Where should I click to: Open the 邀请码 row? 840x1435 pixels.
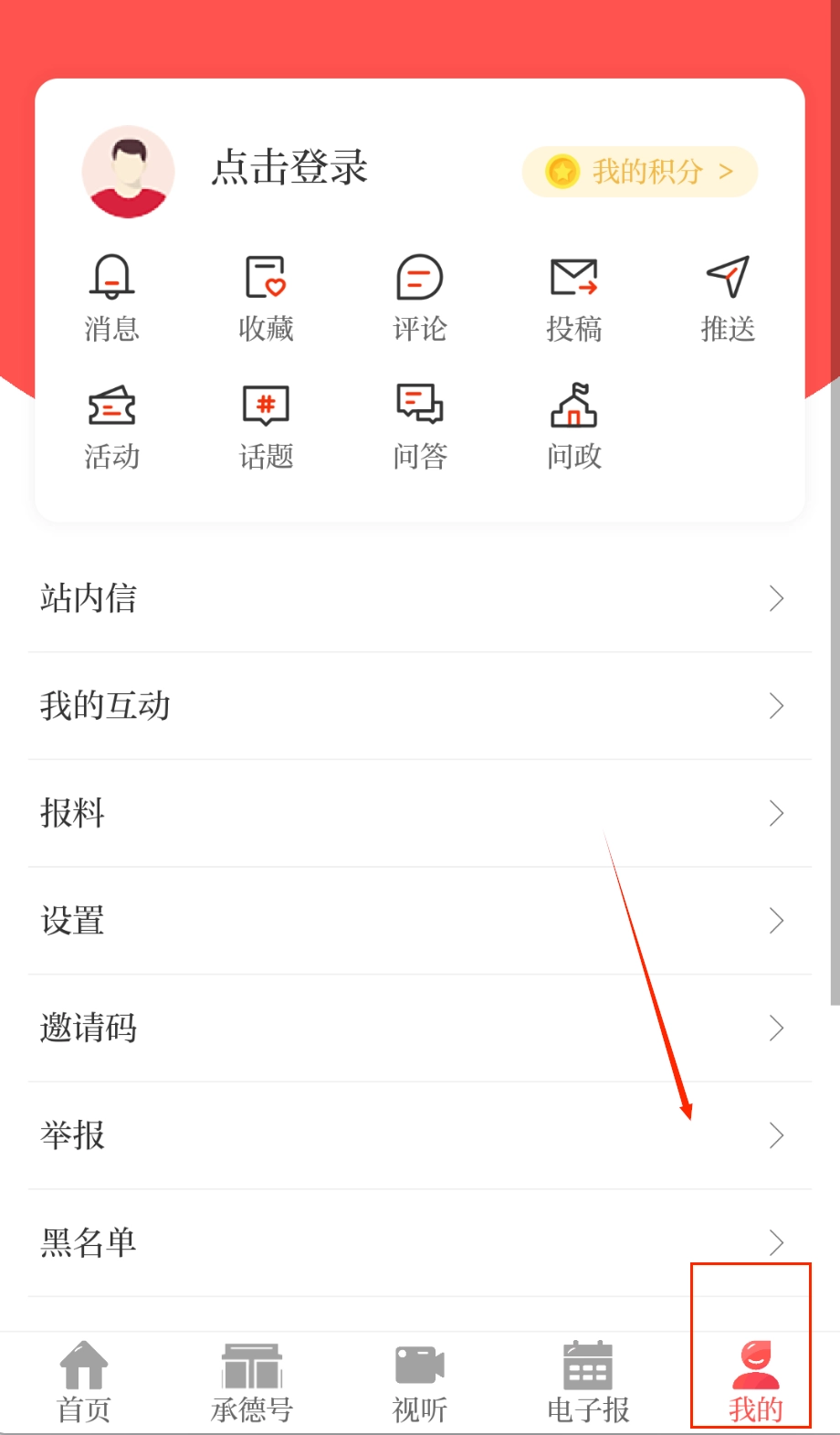[x=420, y=1029]
